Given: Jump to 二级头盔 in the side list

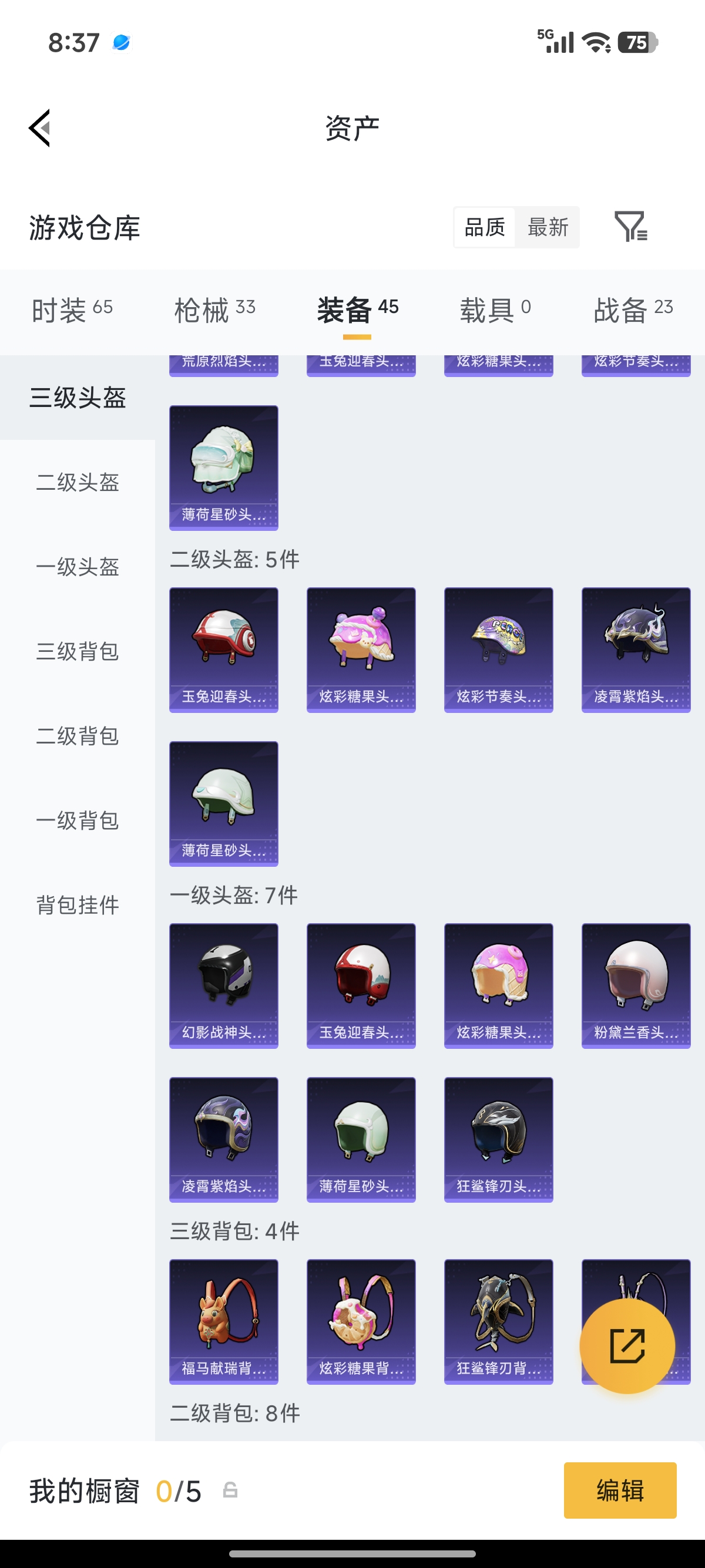Looking at the screenshot, I should (x=78, y=482).
